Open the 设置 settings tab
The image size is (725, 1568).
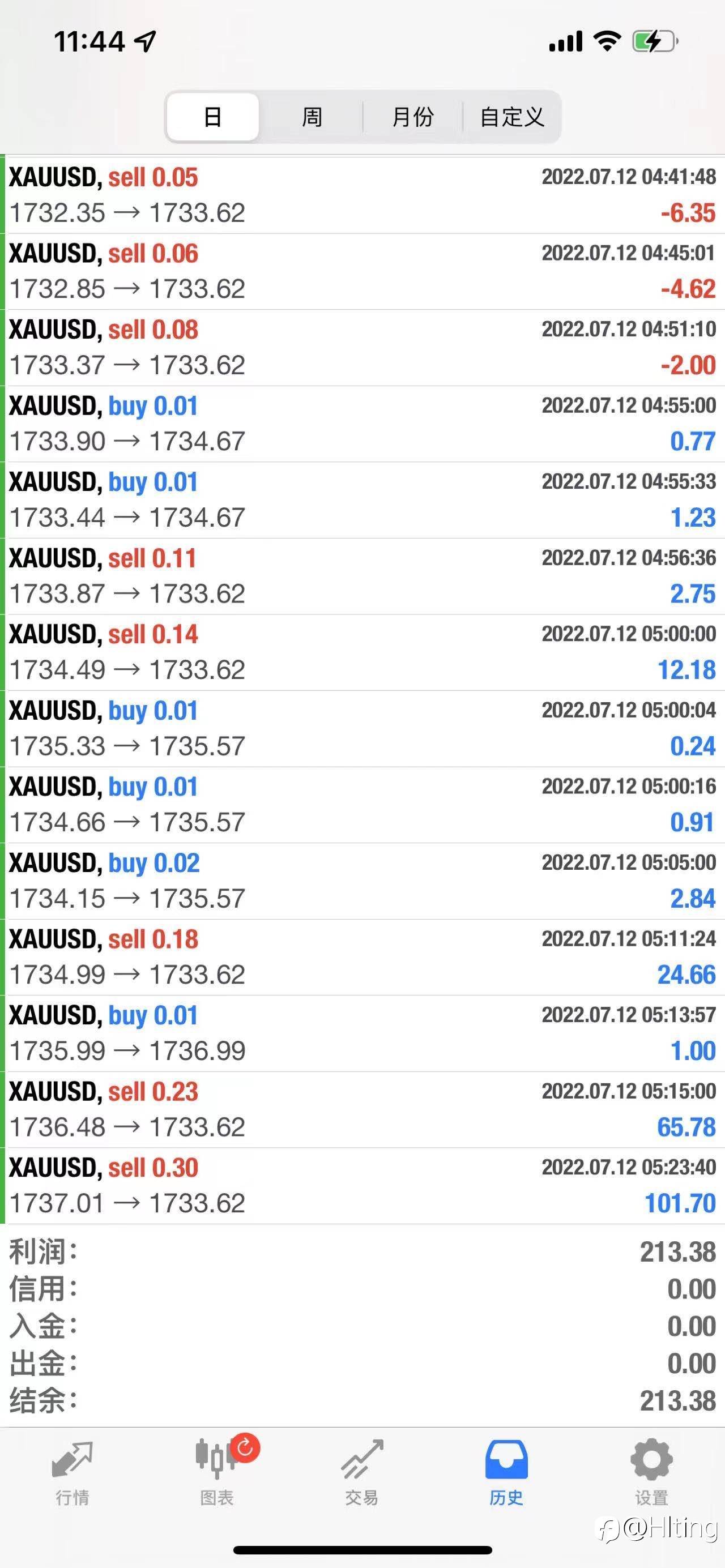click(651, 1472)
